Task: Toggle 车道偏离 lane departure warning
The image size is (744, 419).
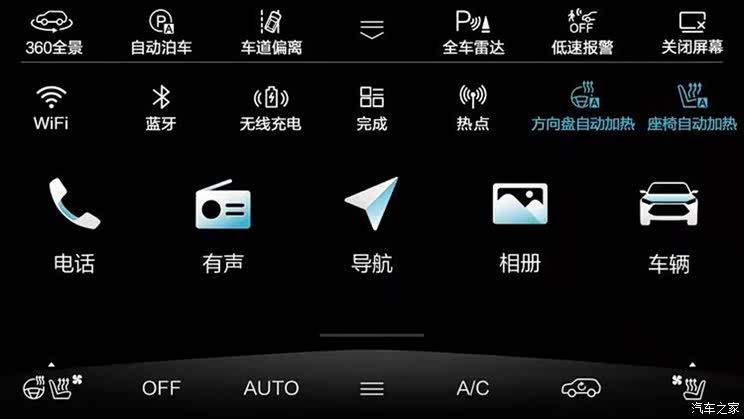Action: pos(271,31)
